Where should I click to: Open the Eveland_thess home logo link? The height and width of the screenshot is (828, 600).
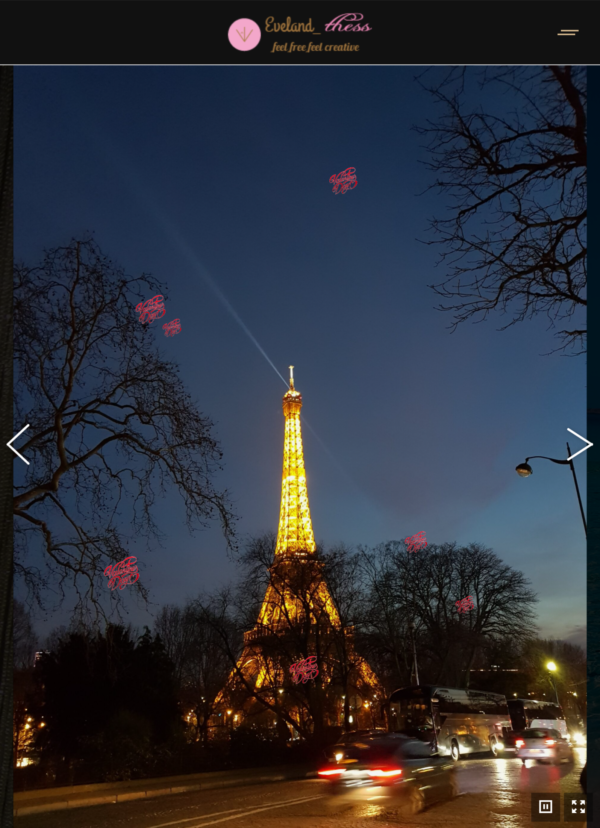(300, 34)
